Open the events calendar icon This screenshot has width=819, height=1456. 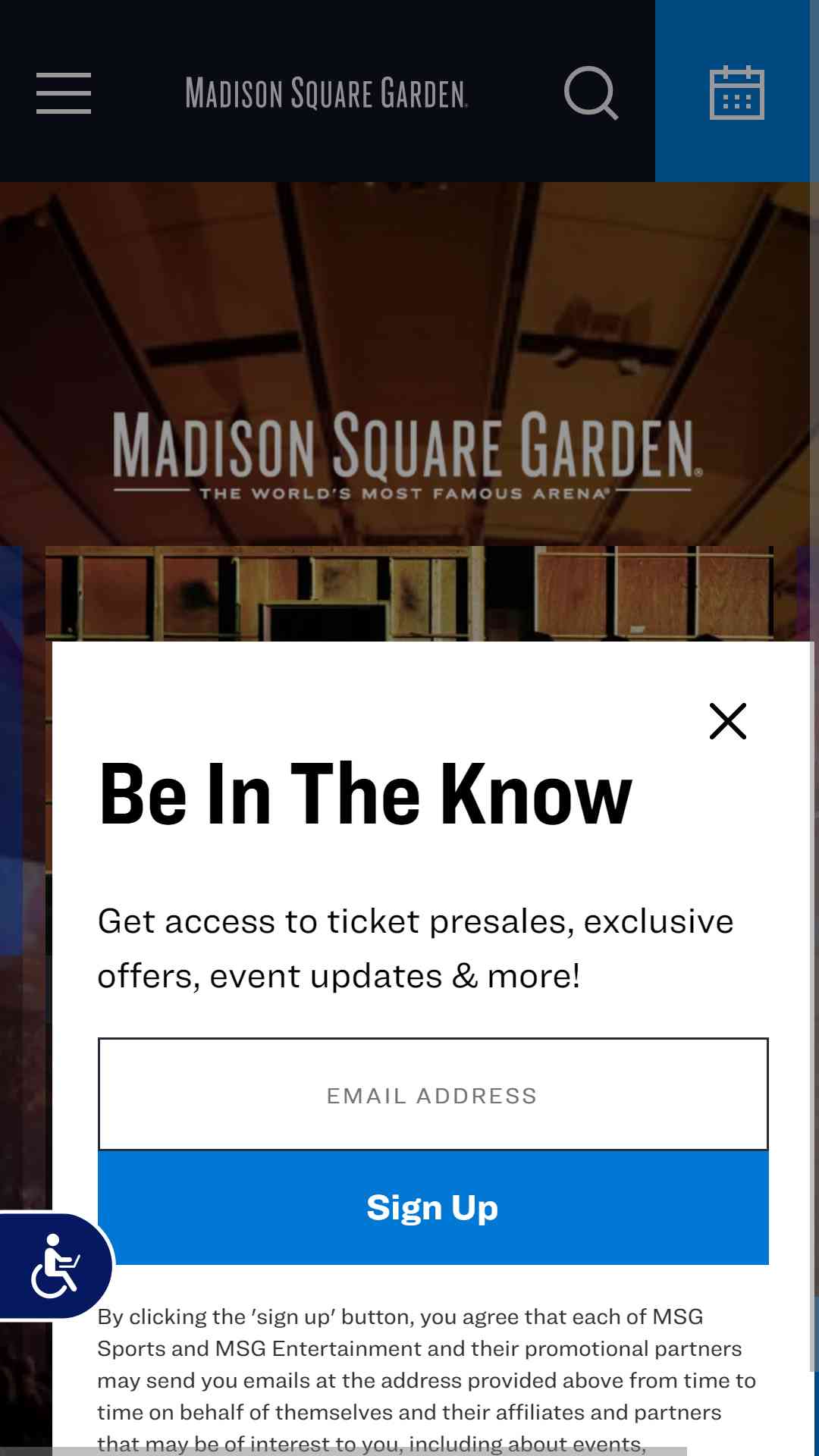(x=736, y=93)
